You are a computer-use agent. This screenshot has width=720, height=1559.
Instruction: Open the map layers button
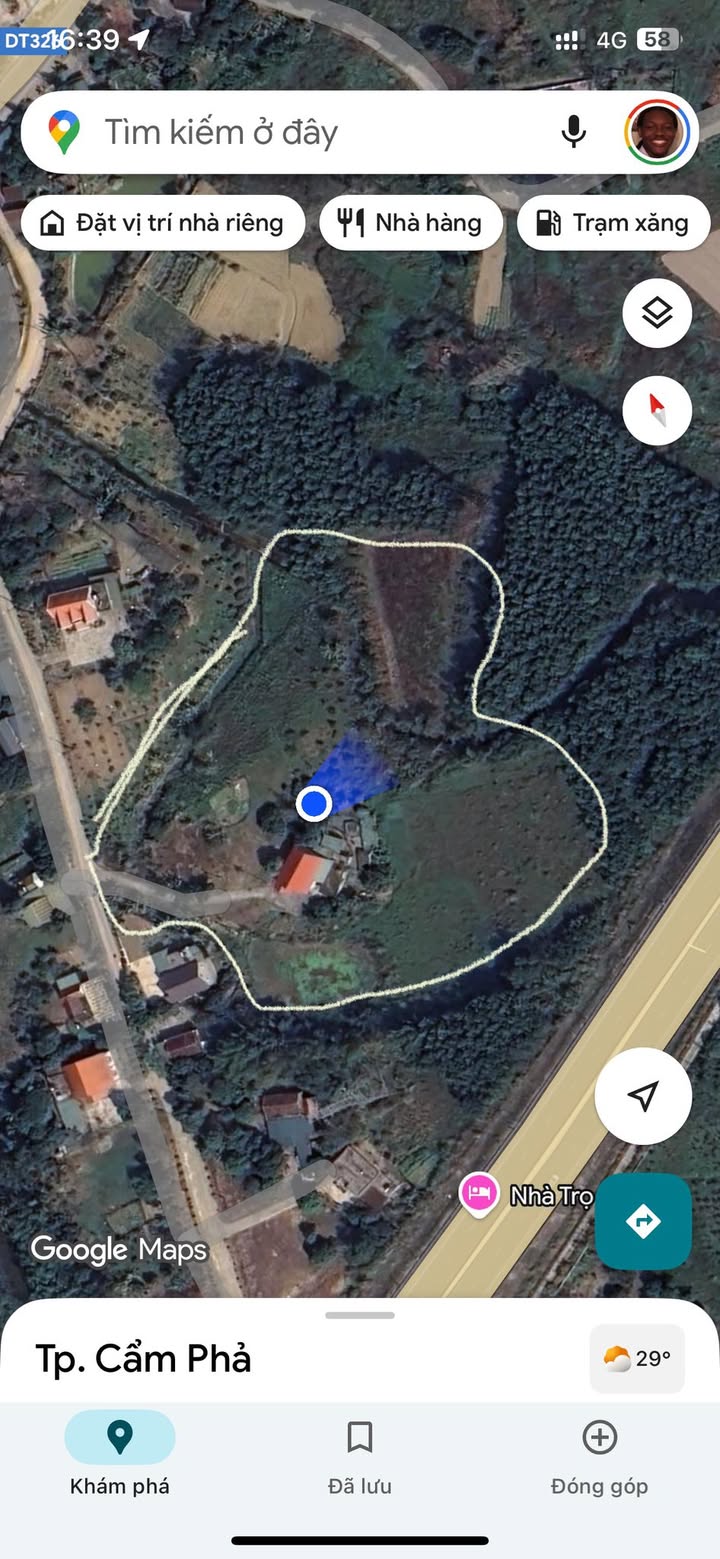(x=657, y=314)
